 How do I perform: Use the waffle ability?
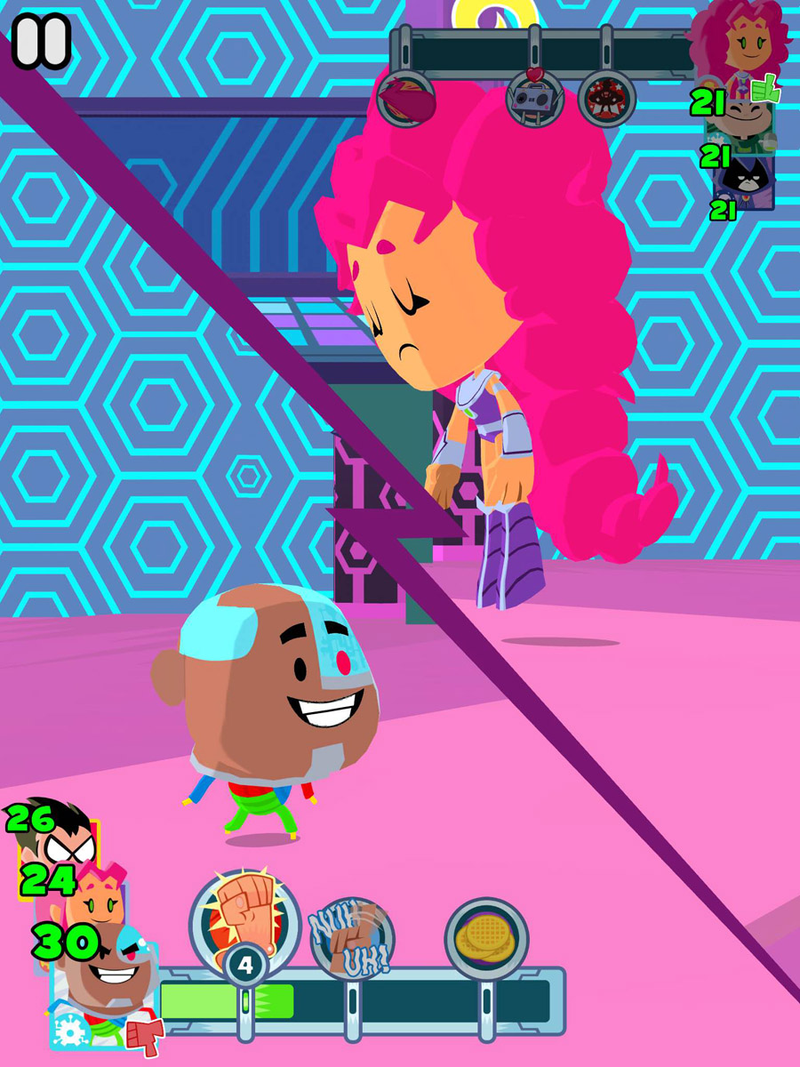pyautogui.click(x=487, y=938)
